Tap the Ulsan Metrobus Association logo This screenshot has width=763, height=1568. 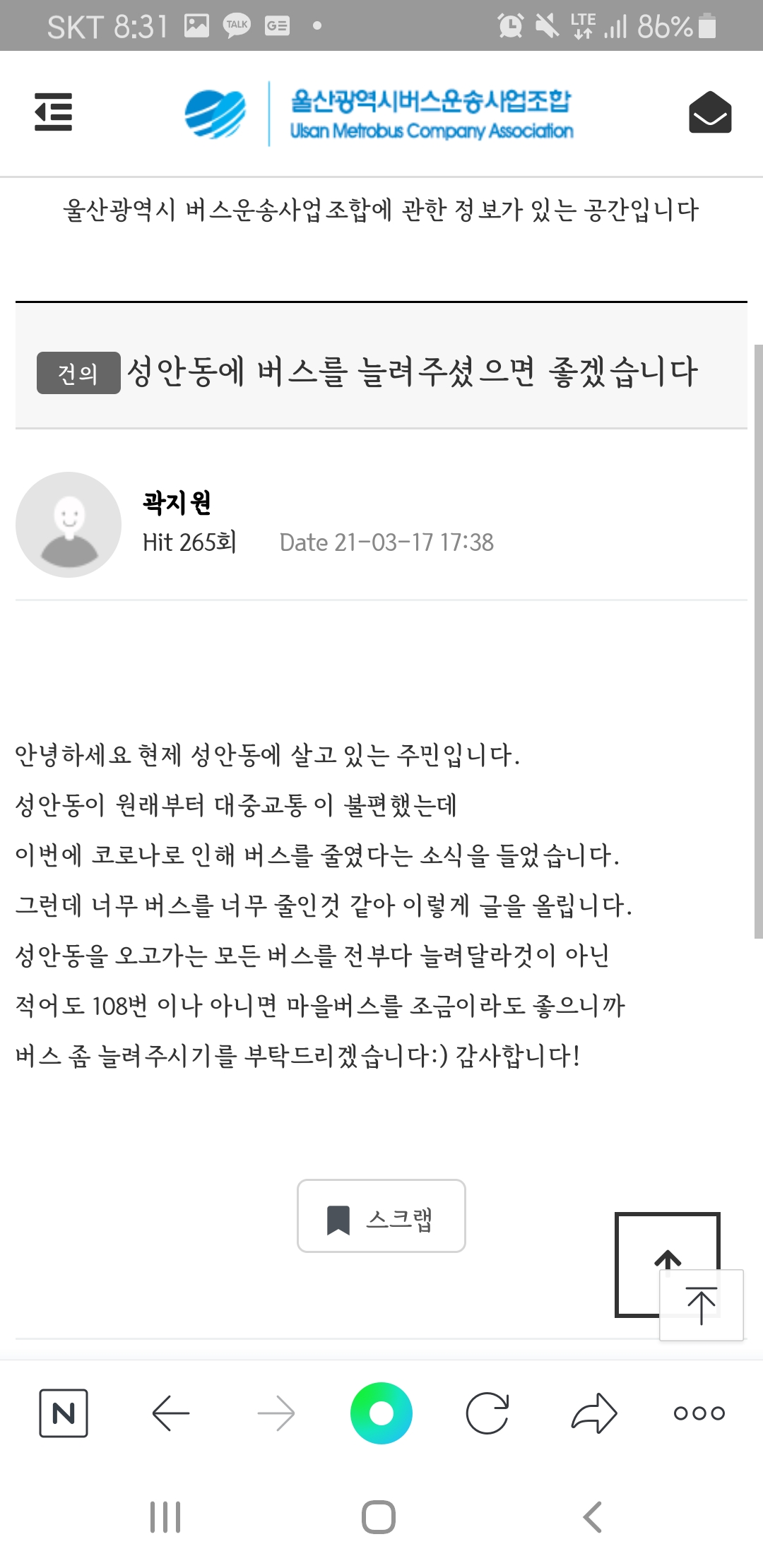click(379, 114)
